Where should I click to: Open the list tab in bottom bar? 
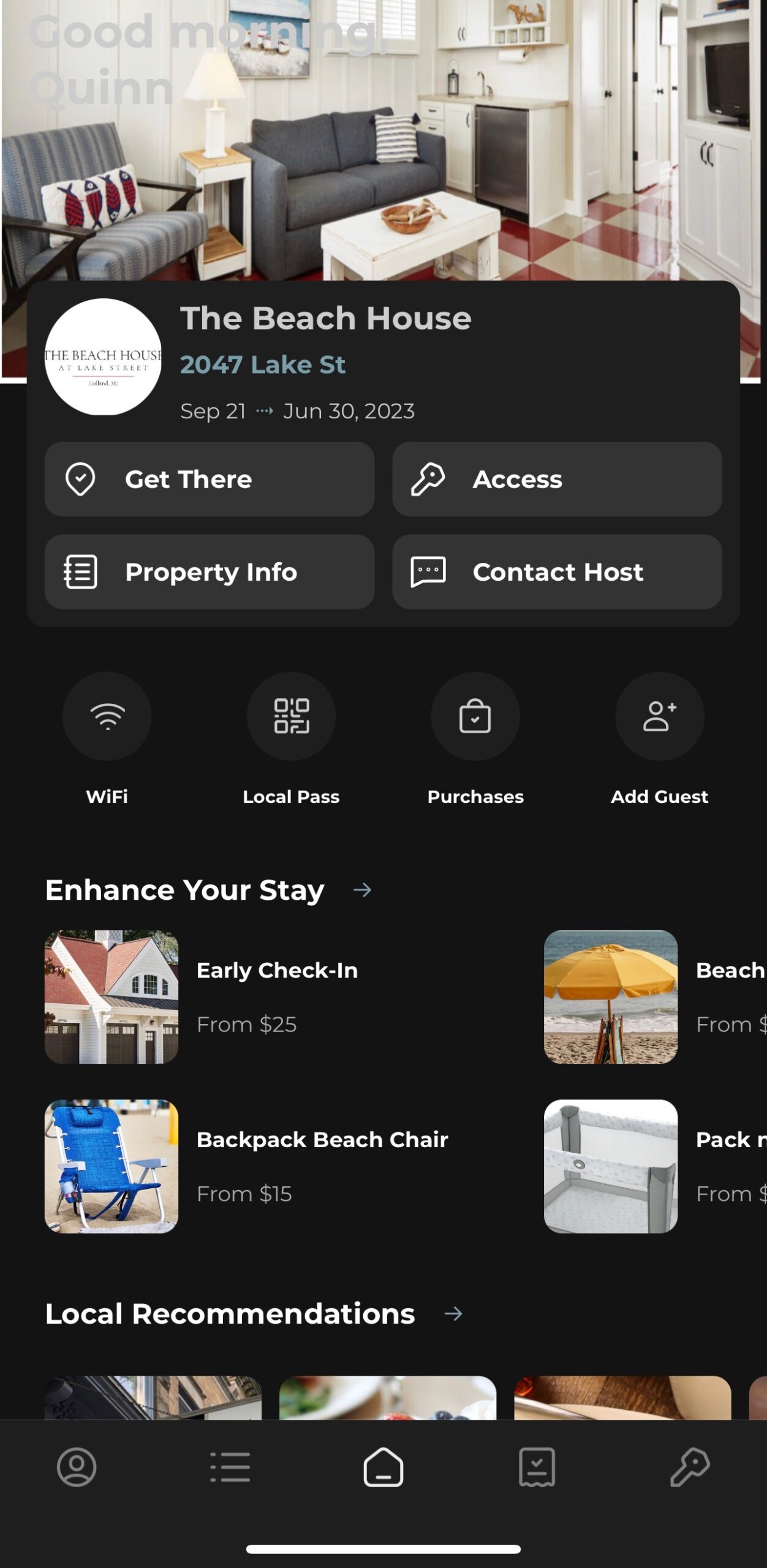pos(230,1468)
